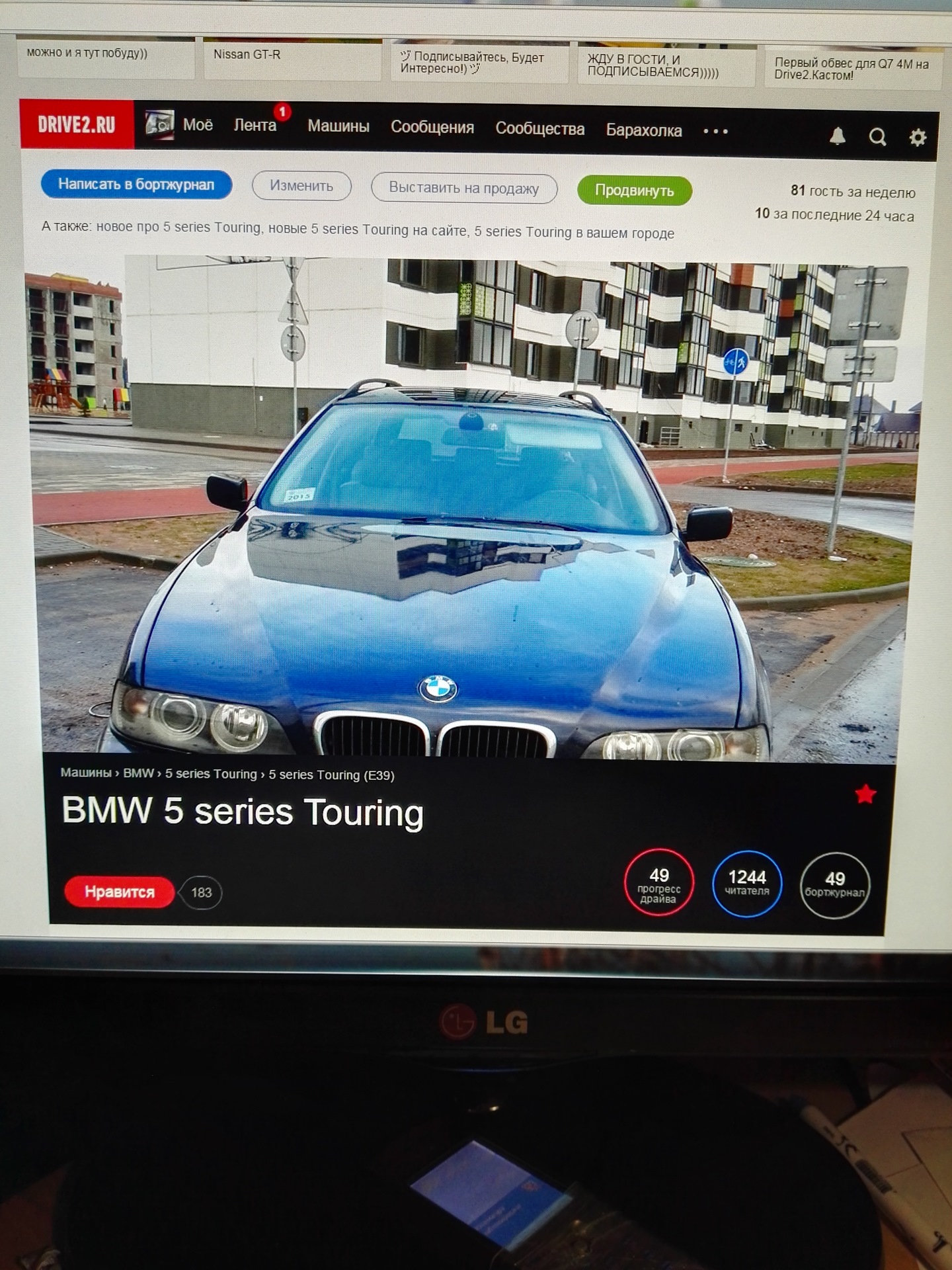Toggle the Нравится like button
Image resolution: width=952 pixels, height=1270 pixels.
point(120,892)
